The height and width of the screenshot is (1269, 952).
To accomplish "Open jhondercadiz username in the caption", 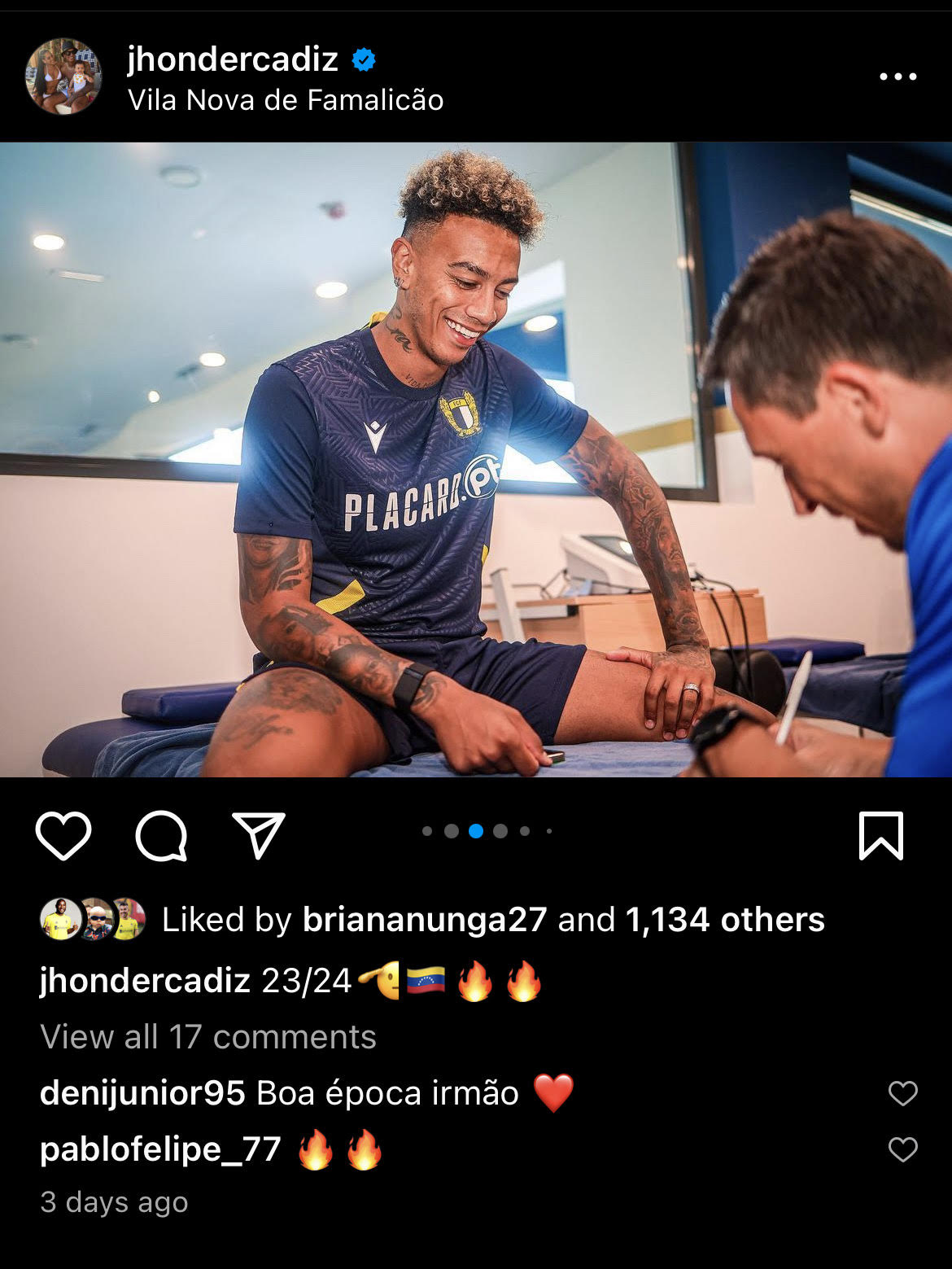I will tap(145, 981).
